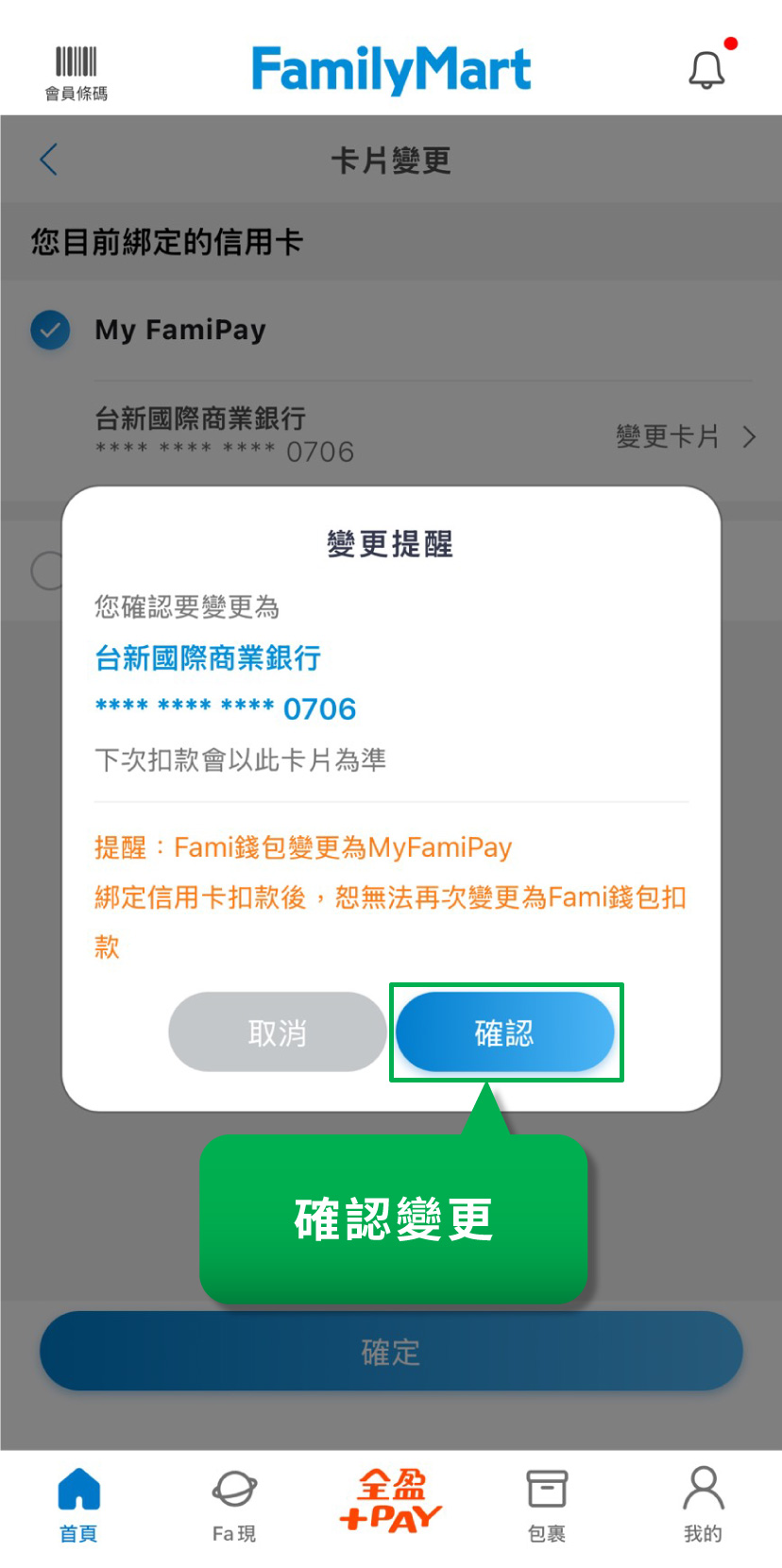Confirm the card change with 確認
The height and width of the screenshot is (1568, 782).
[504, 1031]
